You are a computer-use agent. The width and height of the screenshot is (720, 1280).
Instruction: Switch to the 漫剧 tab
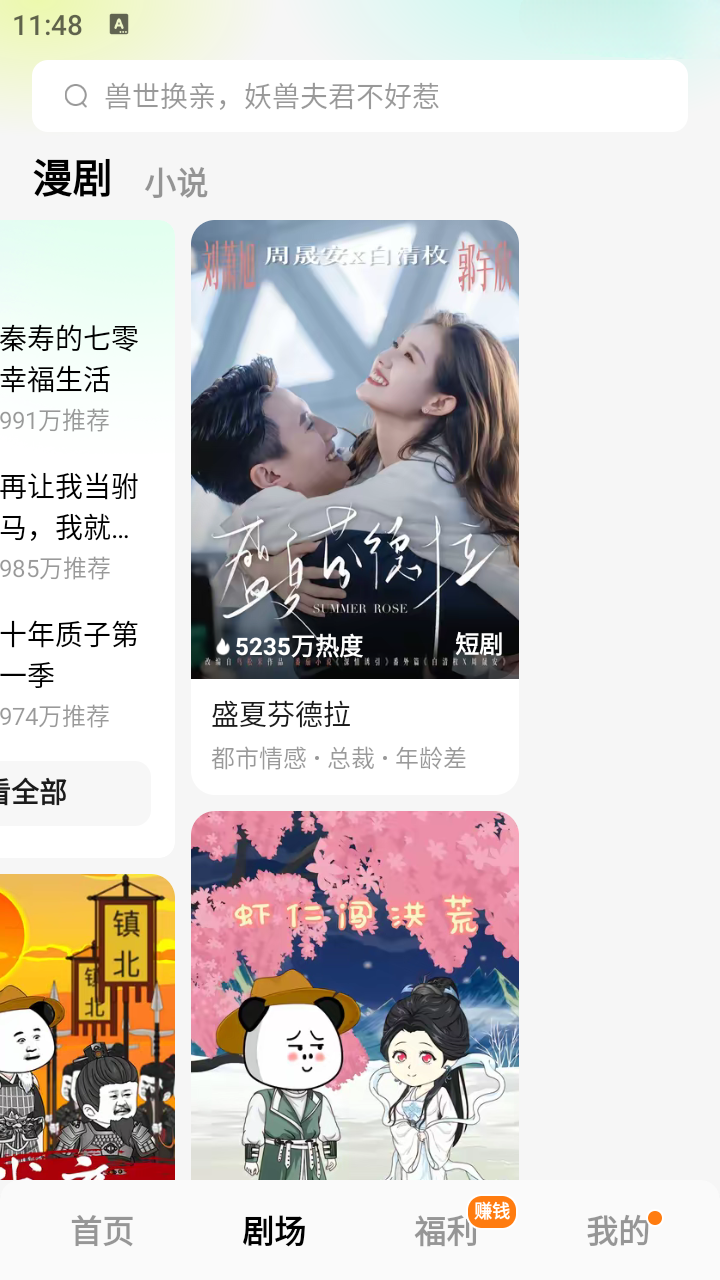(x=72, y=180)
